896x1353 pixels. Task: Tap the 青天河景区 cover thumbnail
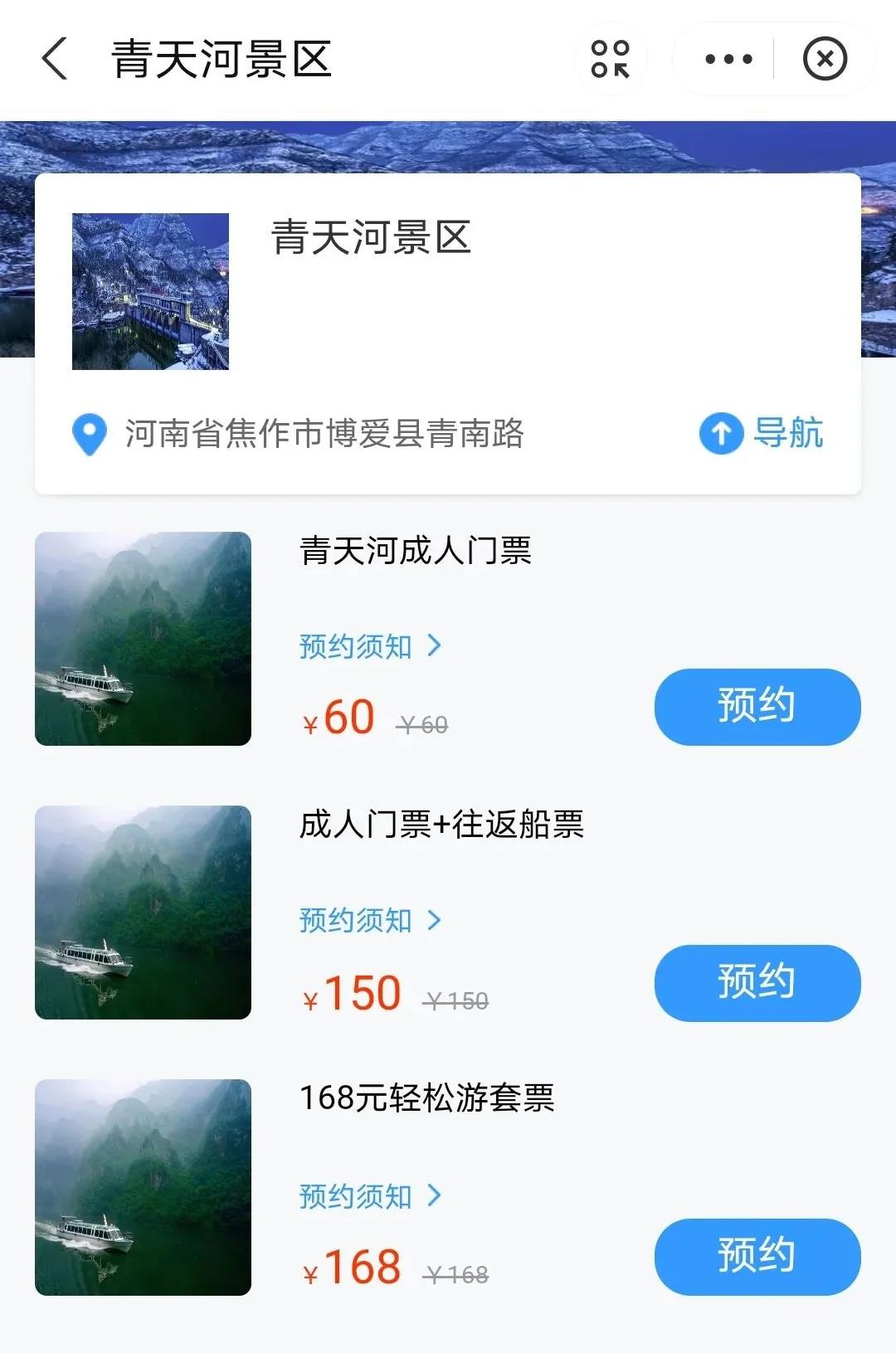tap(150, 291)
